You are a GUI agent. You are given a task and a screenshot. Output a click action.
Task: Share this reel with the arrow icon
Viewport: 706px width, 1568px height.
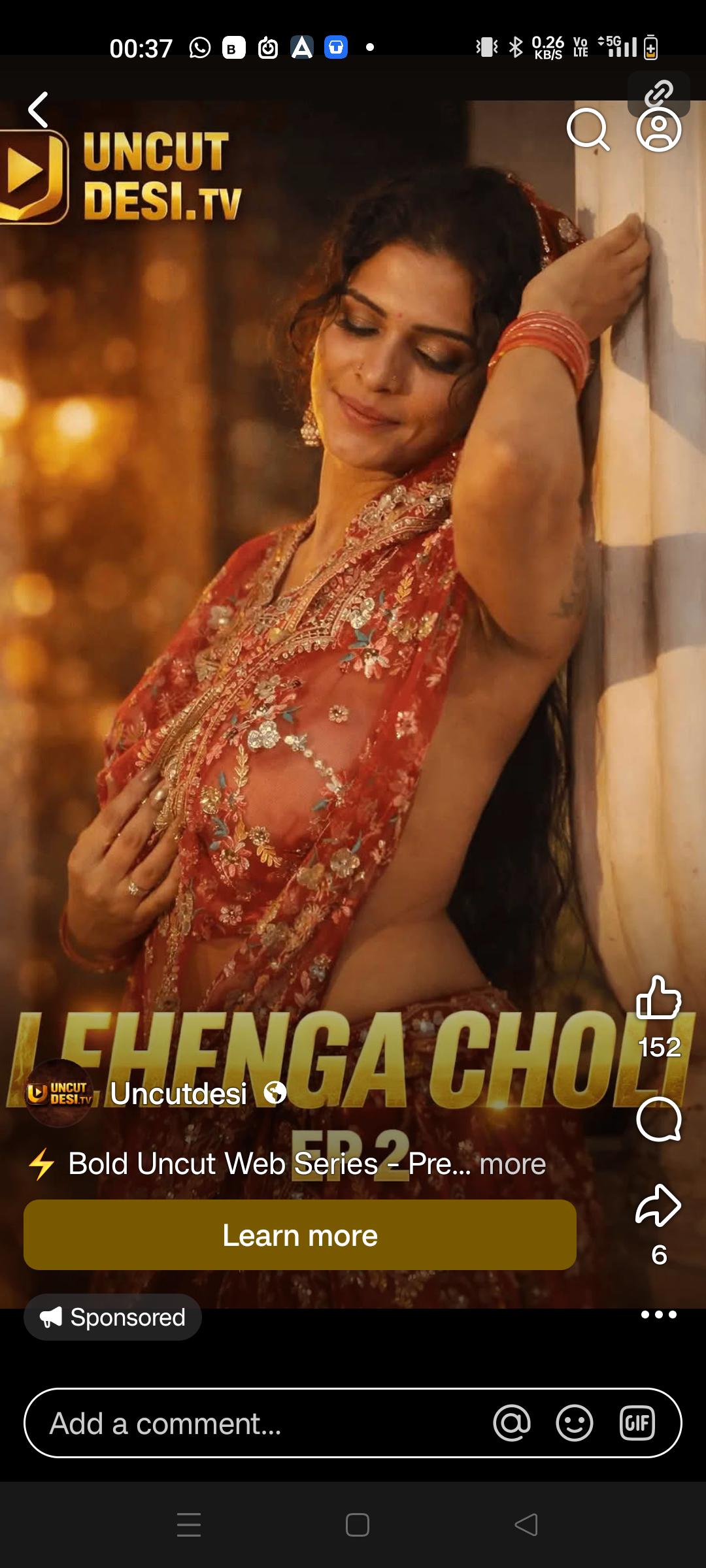659,1205
